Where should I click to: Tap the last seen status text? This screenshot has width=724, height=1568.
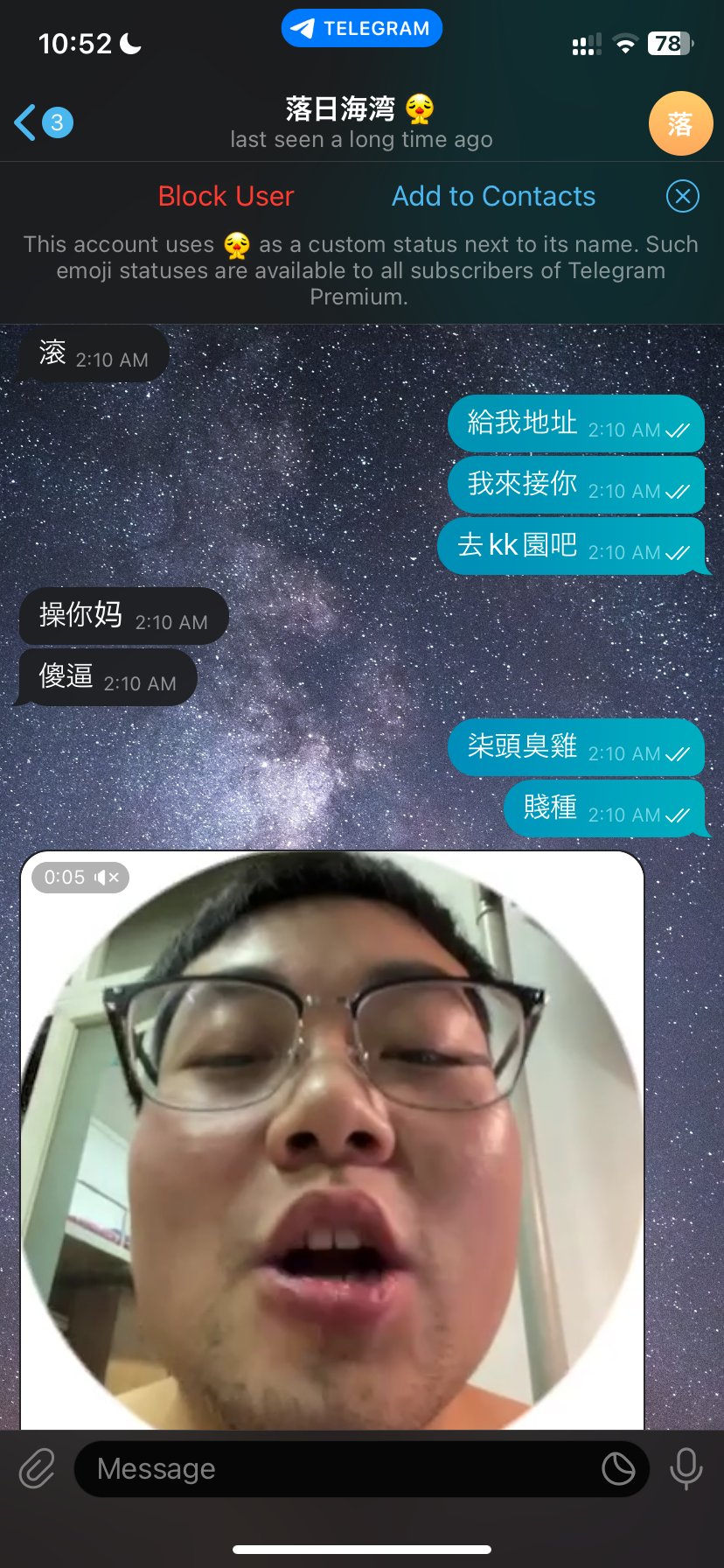(x=361, y=138)
